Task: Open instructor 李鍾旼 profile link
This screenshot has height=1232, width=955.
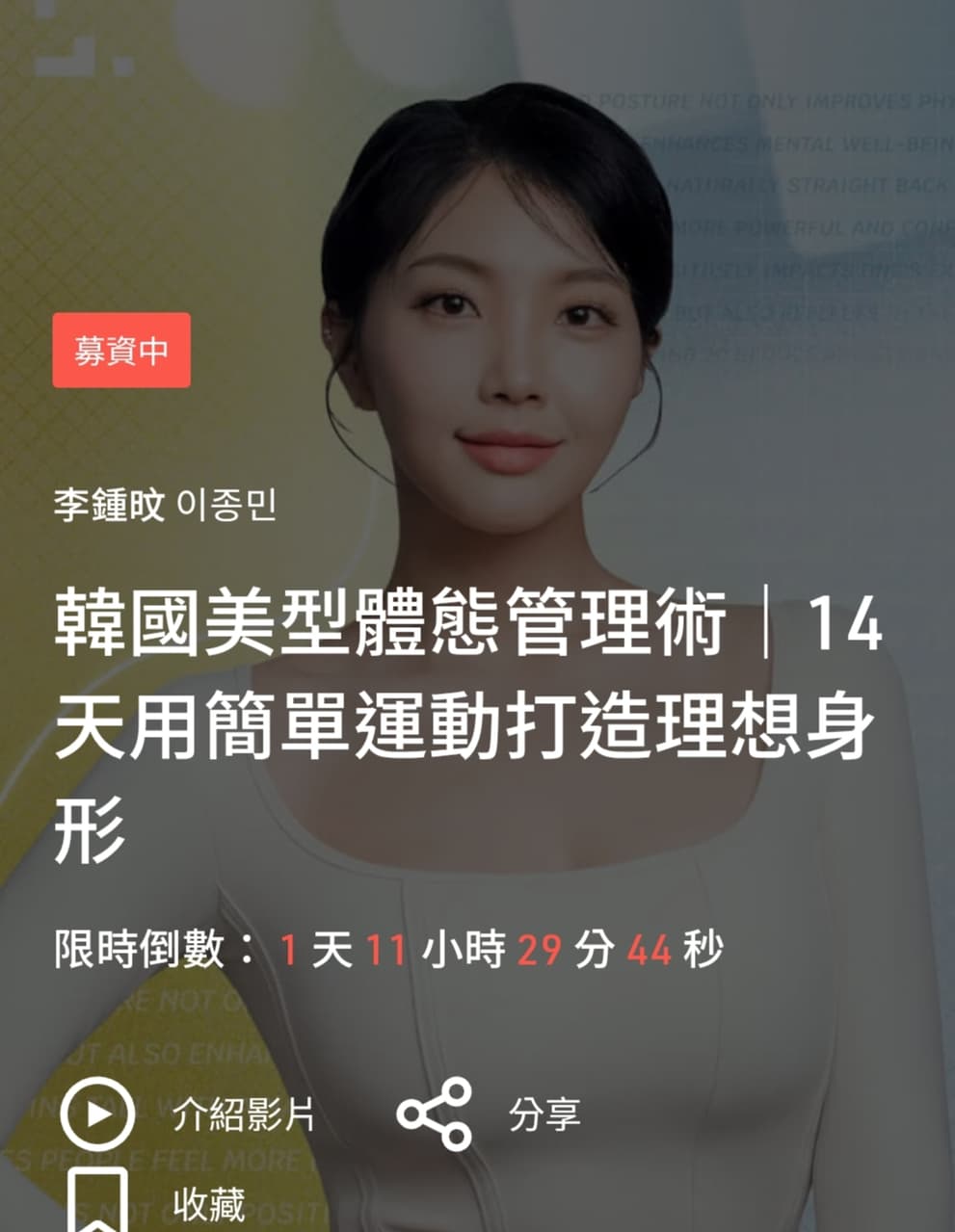Action: (165, 504)
